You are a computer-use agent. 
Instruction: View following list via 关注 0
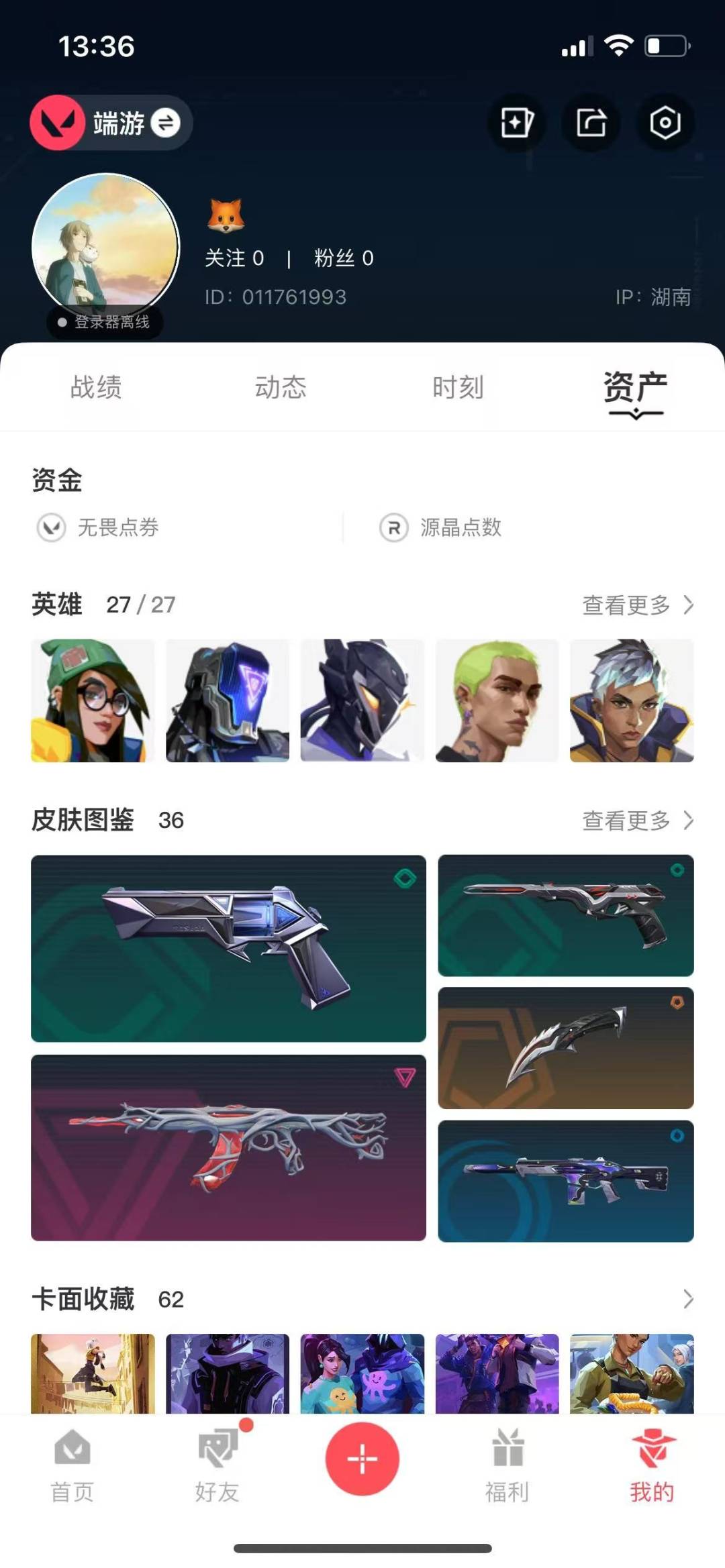point(234,258)
